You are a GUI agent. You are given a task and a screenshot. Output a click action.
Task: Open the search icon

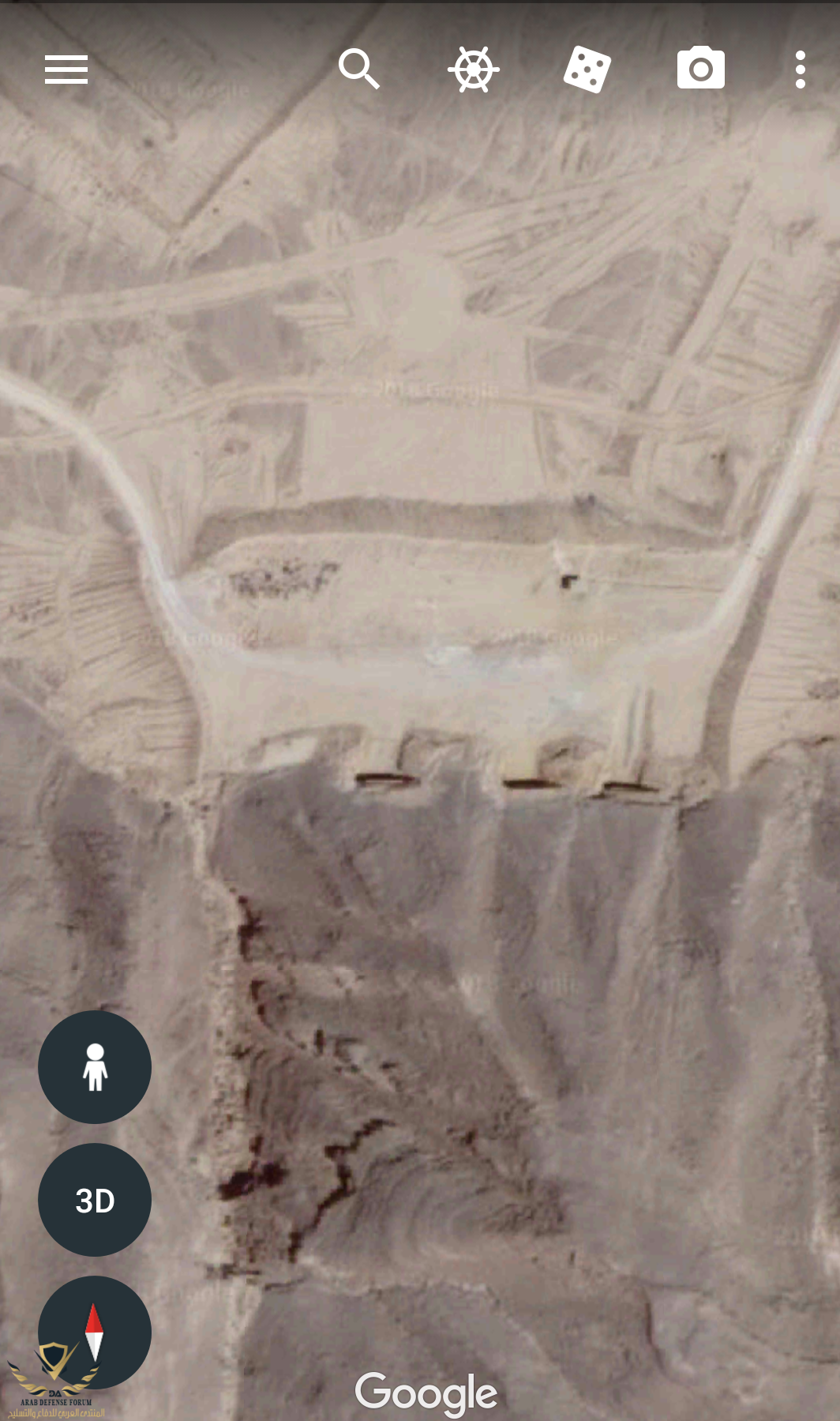tap(359, 69)
